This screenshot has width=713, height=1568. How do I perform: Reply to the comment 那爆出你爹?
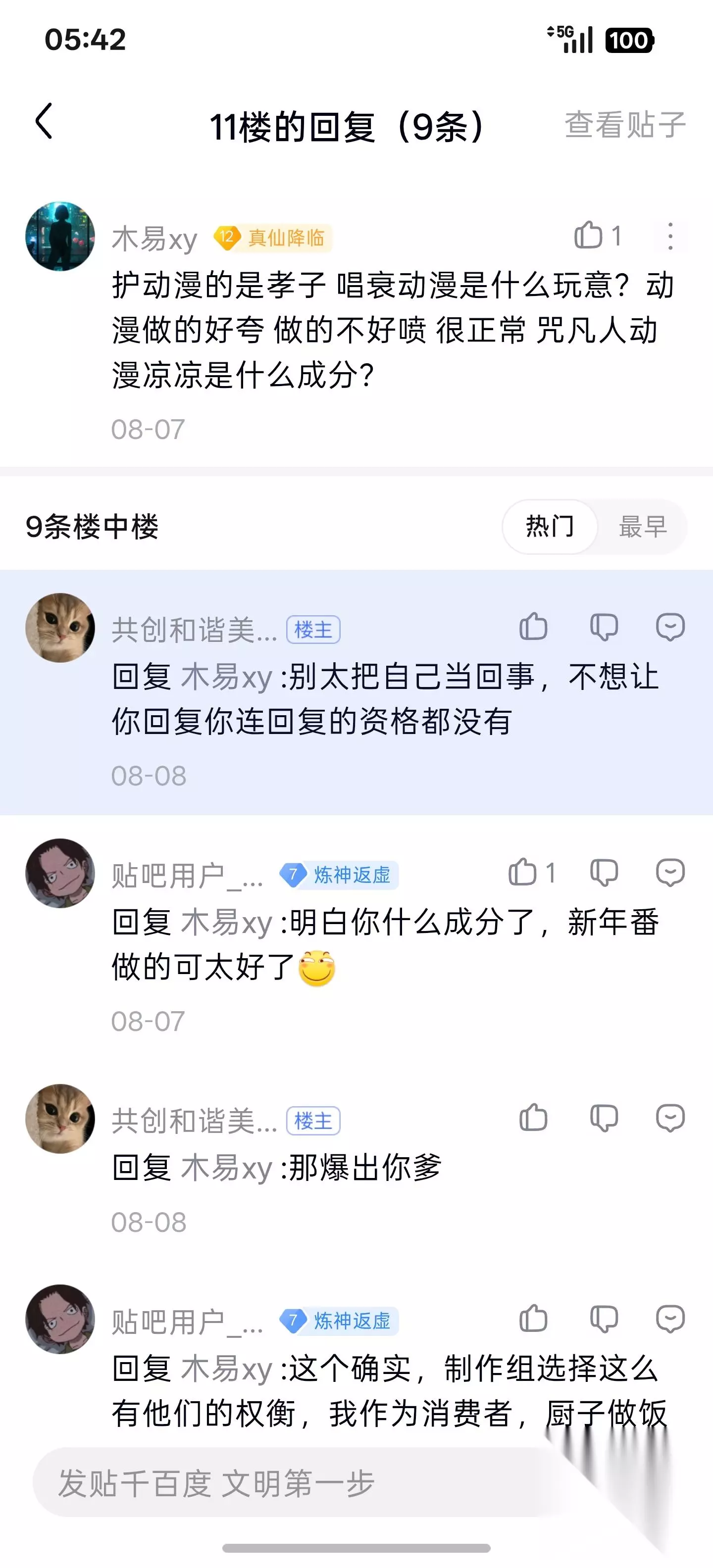pos(670,1118)
